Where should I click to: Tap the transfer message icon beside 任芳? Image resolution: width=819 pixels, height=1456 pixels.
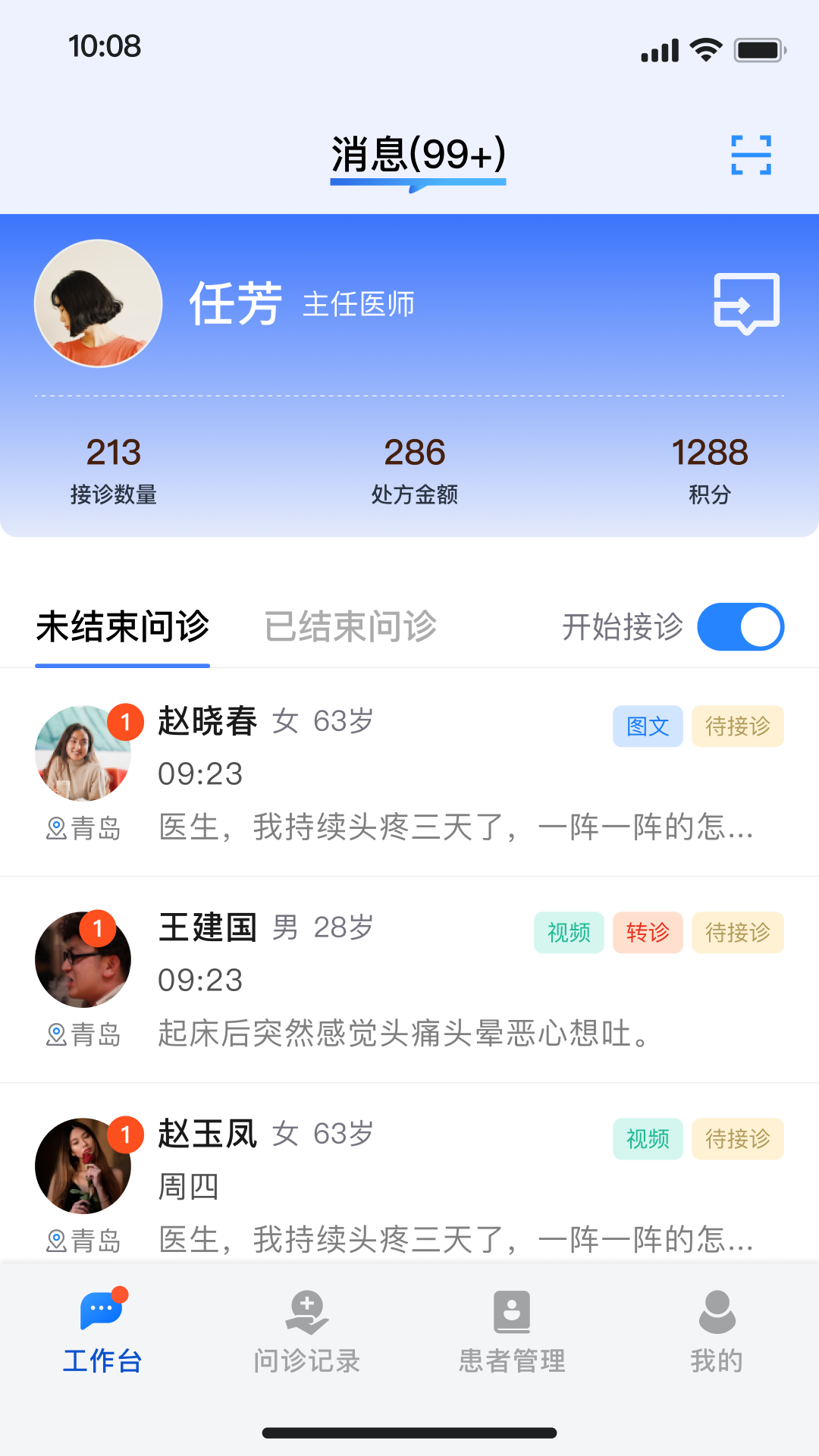(746, 303)
